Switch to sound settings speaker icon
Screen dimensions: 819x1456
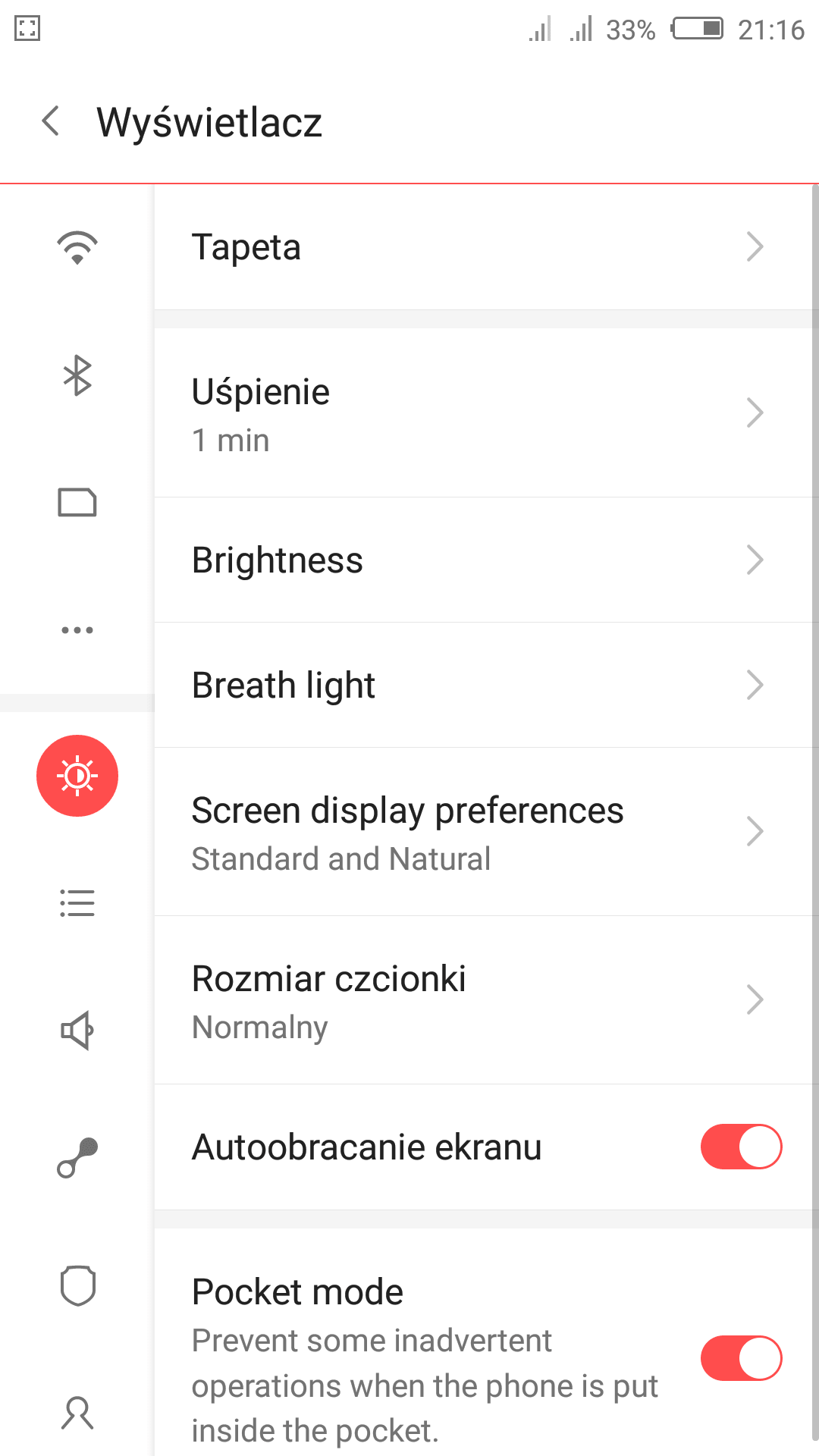pyautogui.click(x=77, y=1031)
